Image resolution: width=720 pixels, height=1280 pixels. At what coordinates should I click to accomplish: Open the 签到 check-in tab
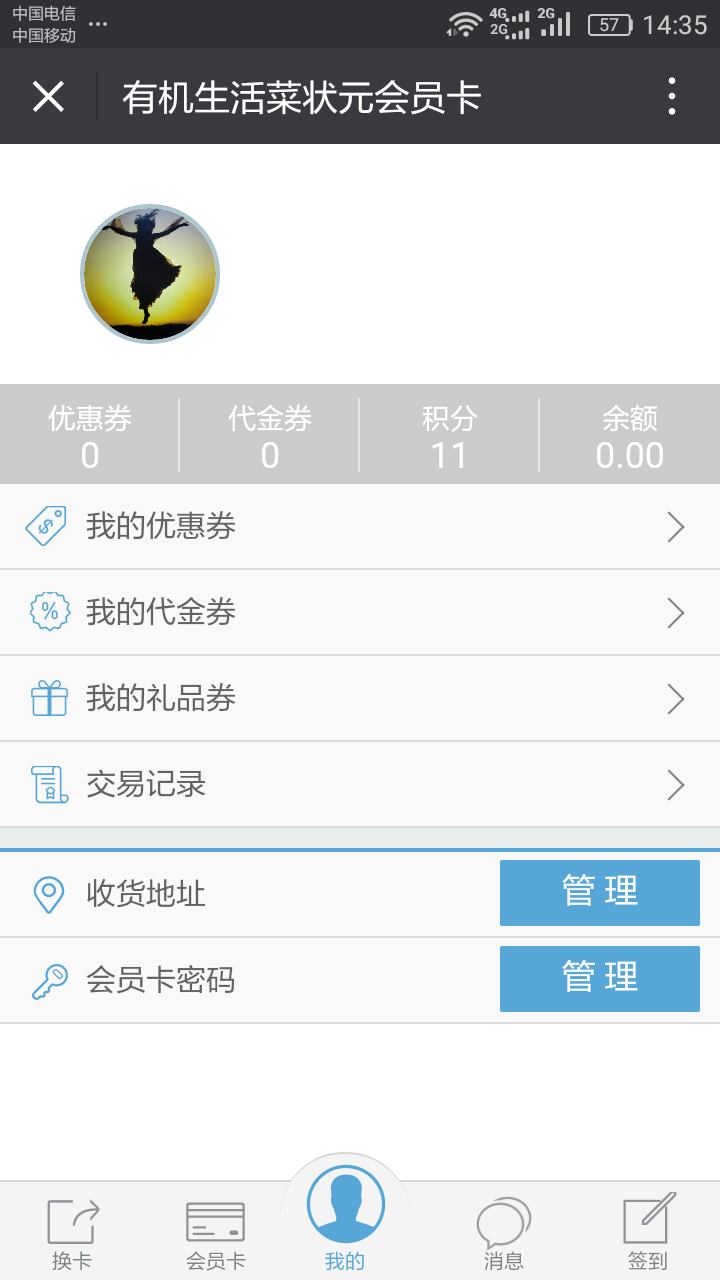[x=647, y=1233]
